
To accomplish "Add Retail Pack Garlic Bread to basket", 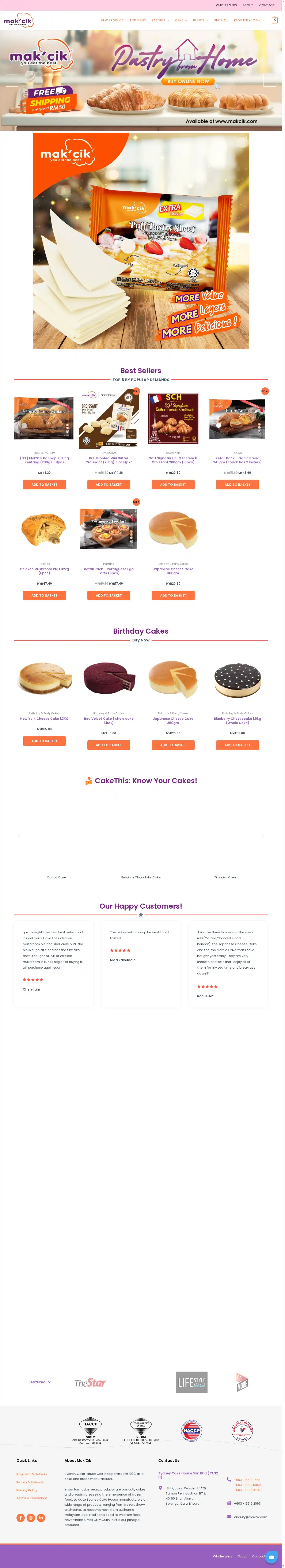I will [x=237, y=485].
